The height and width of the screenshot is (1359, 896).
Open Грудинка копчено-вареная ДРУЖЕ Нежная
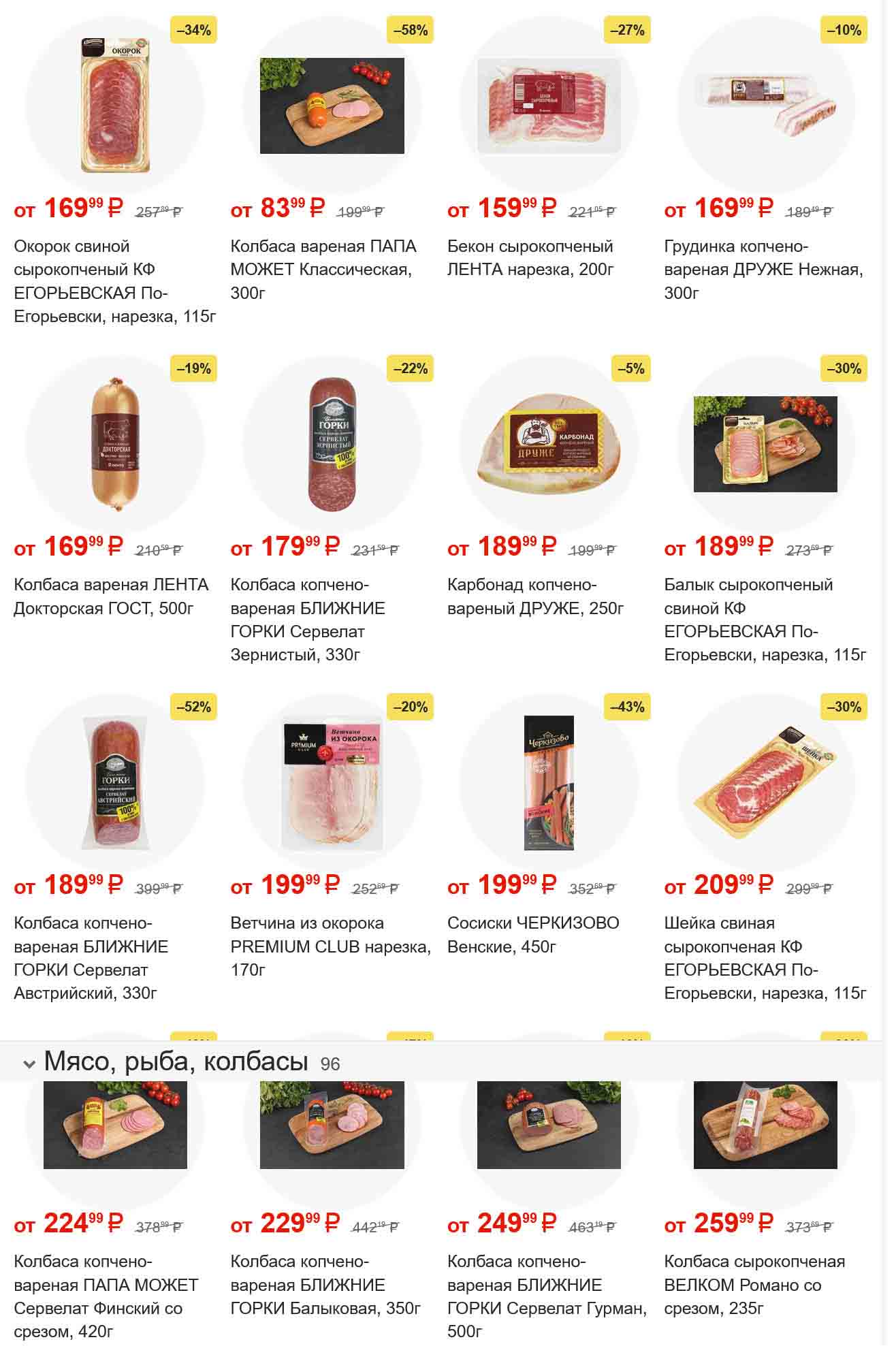coord(765,268)
